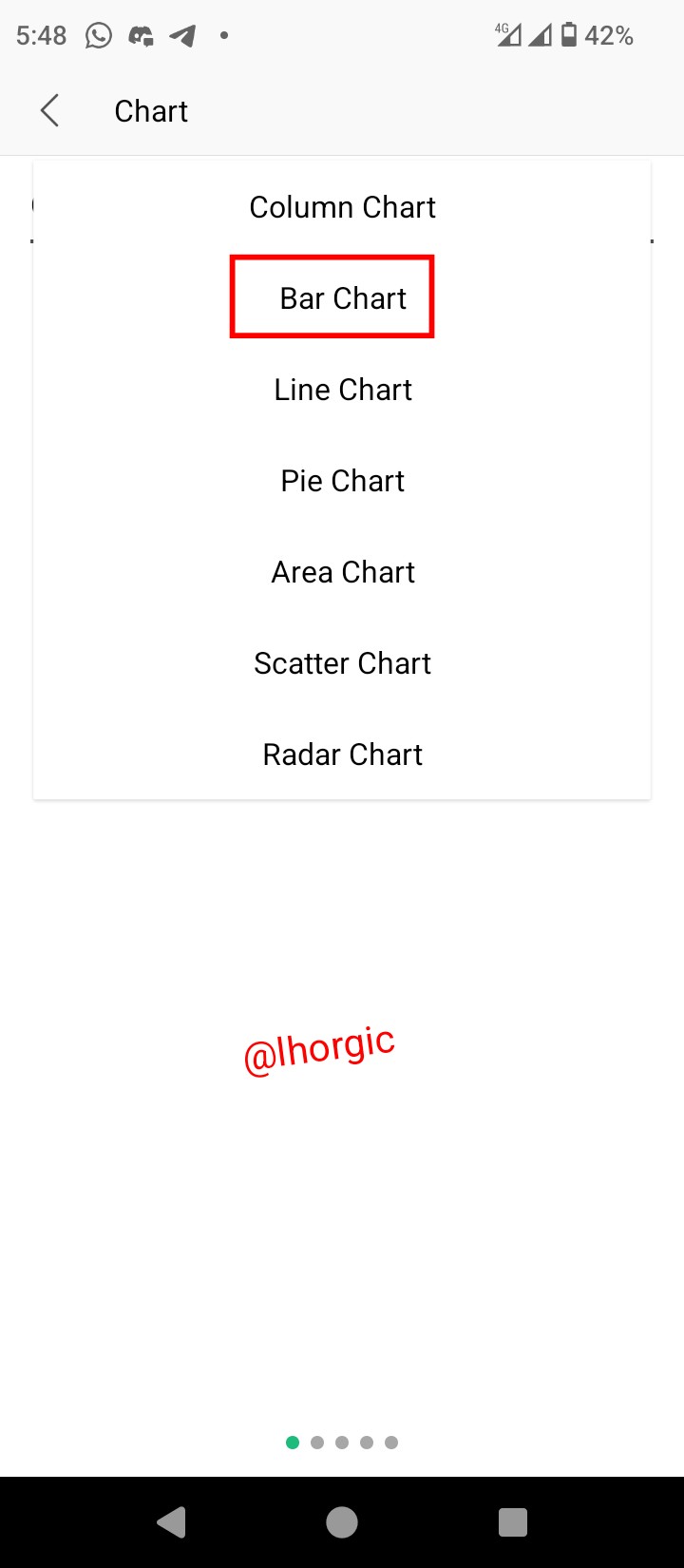The image size is (684, 1568).
Task: Select Scatter Chart option
Action: tap(342, 663)
